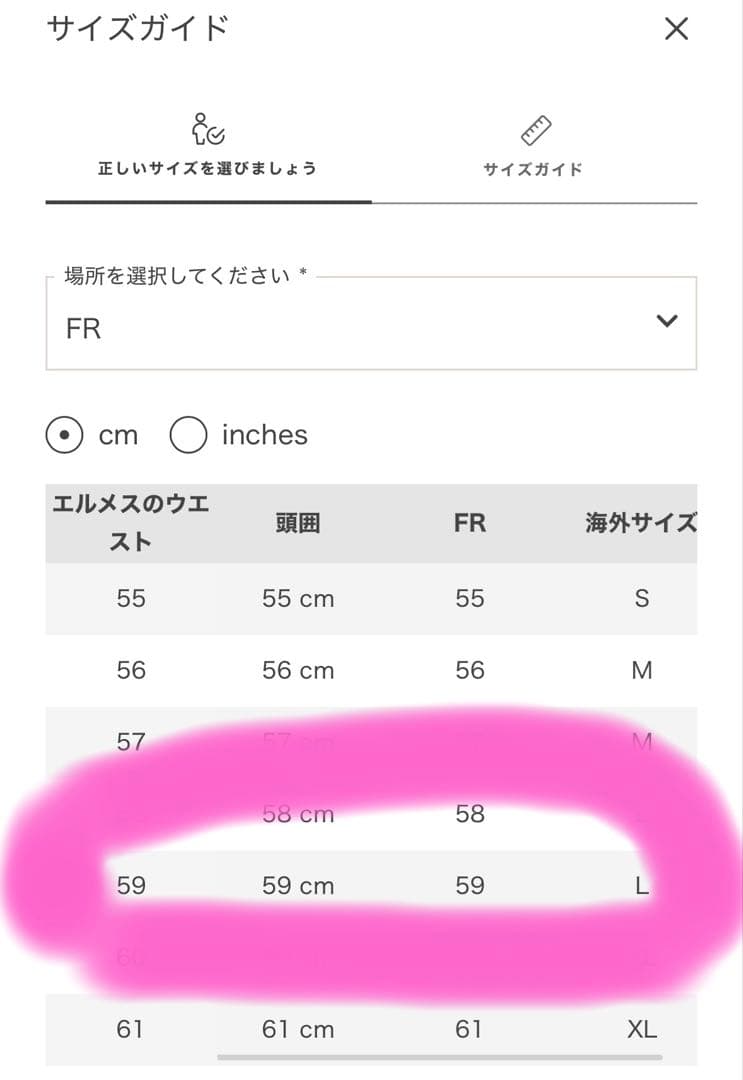Viewport: 743px width, 1080px height.
Task: Select the inches radio button
Action: tap(189, 435)
